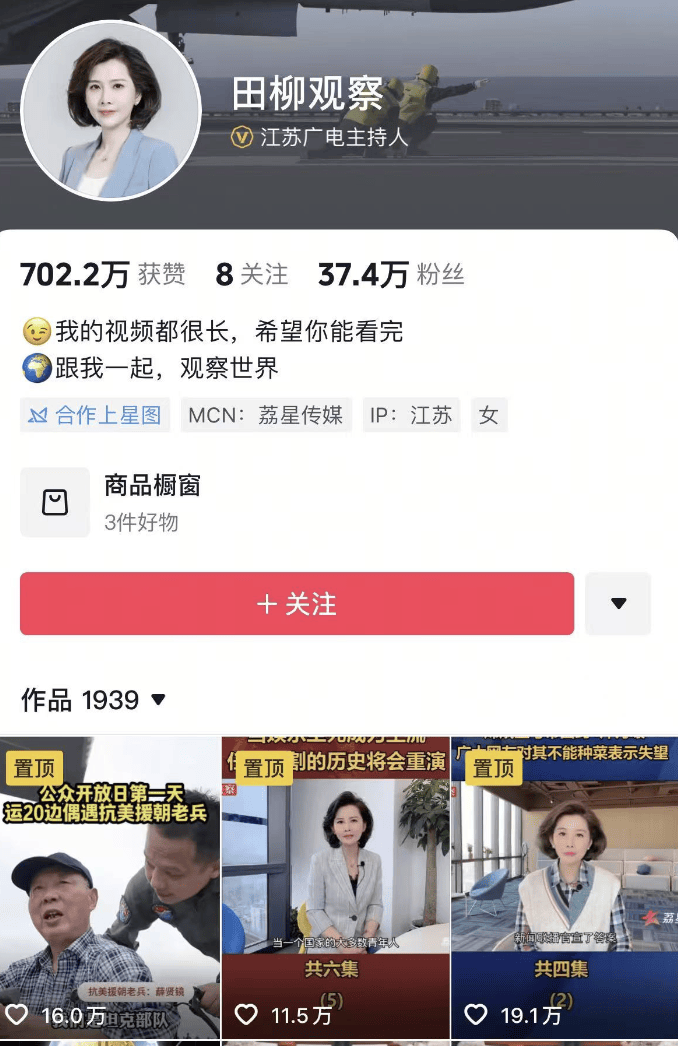Open the pinned video about 抗美援朝老兵
The height and width of the screenshot is (1046, 678).
click(x=109, y=890)
